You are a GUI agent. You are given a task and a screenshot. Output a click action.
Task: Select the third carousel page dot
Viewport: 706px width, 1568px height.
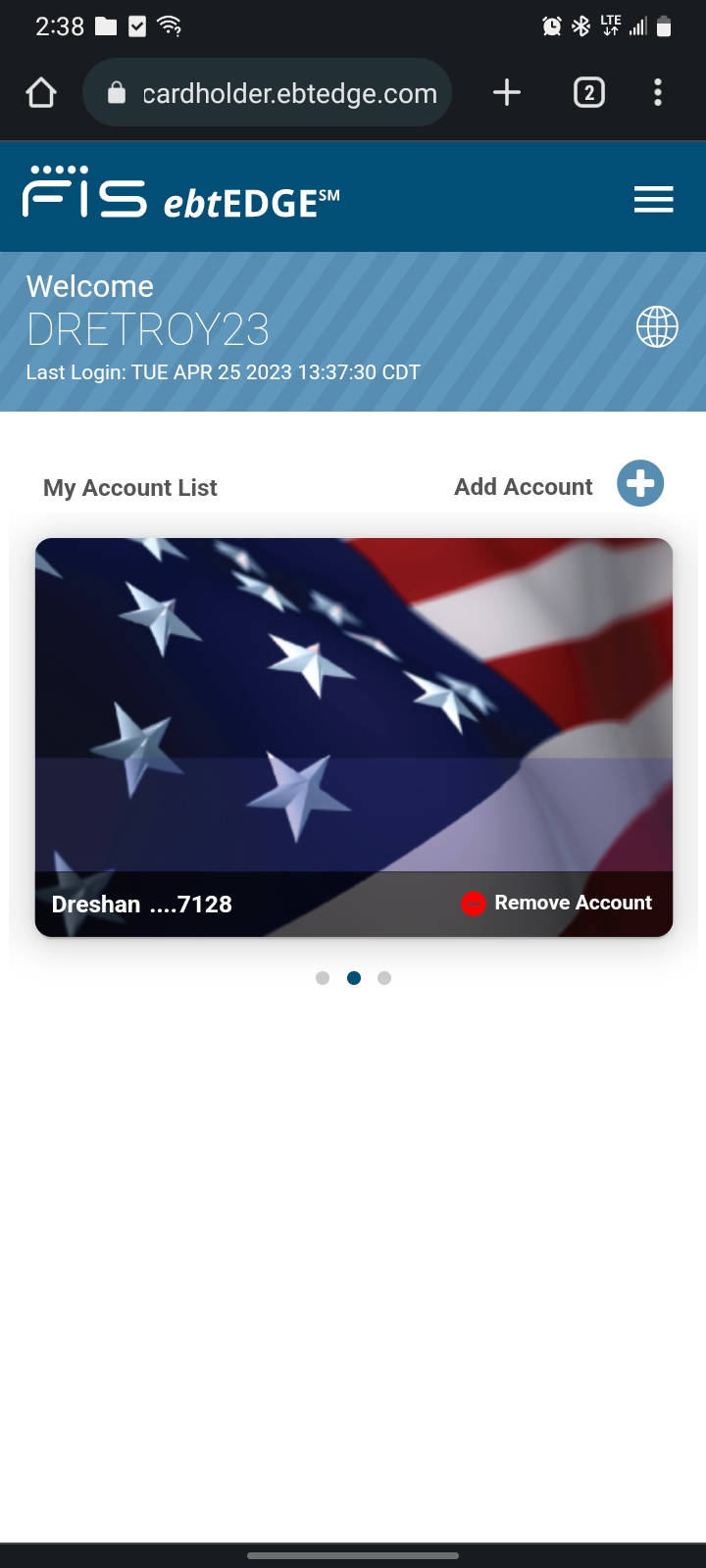pos(384,978)
